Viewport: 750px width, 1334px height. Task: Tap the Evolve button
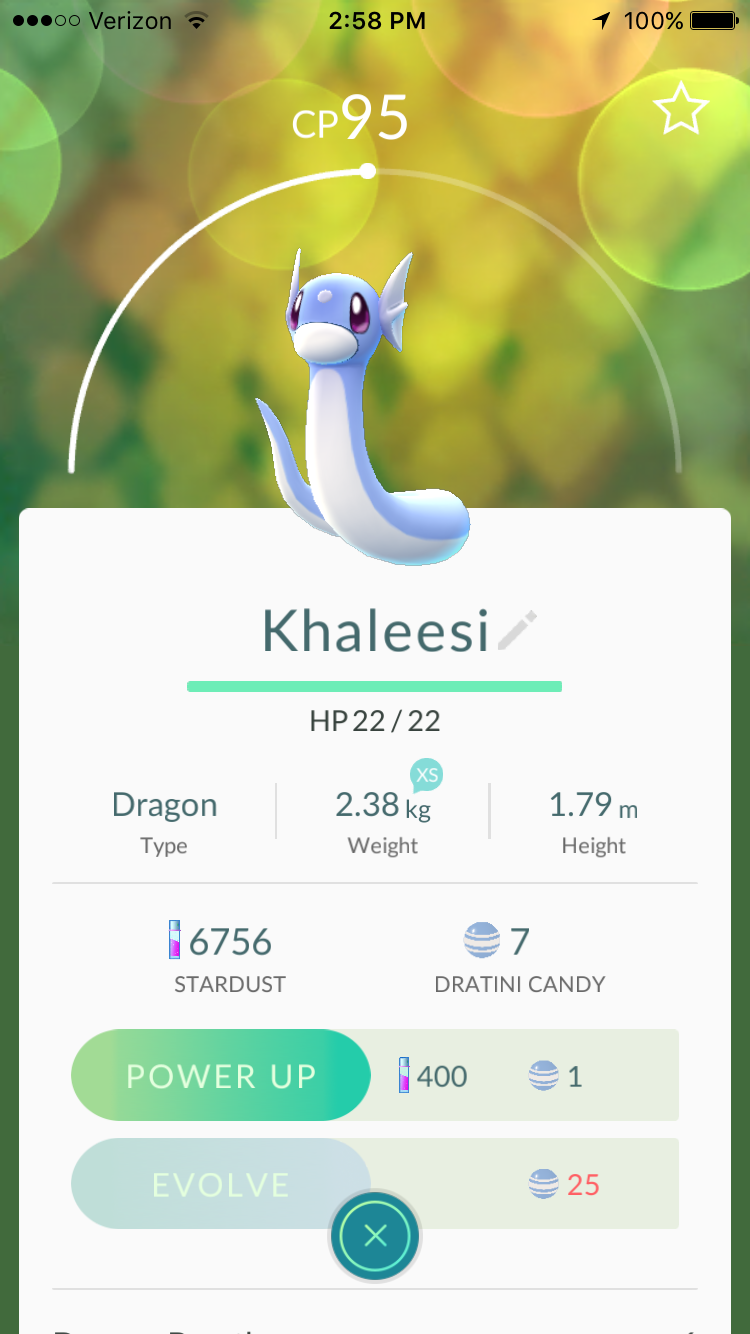coord(221,1185)
